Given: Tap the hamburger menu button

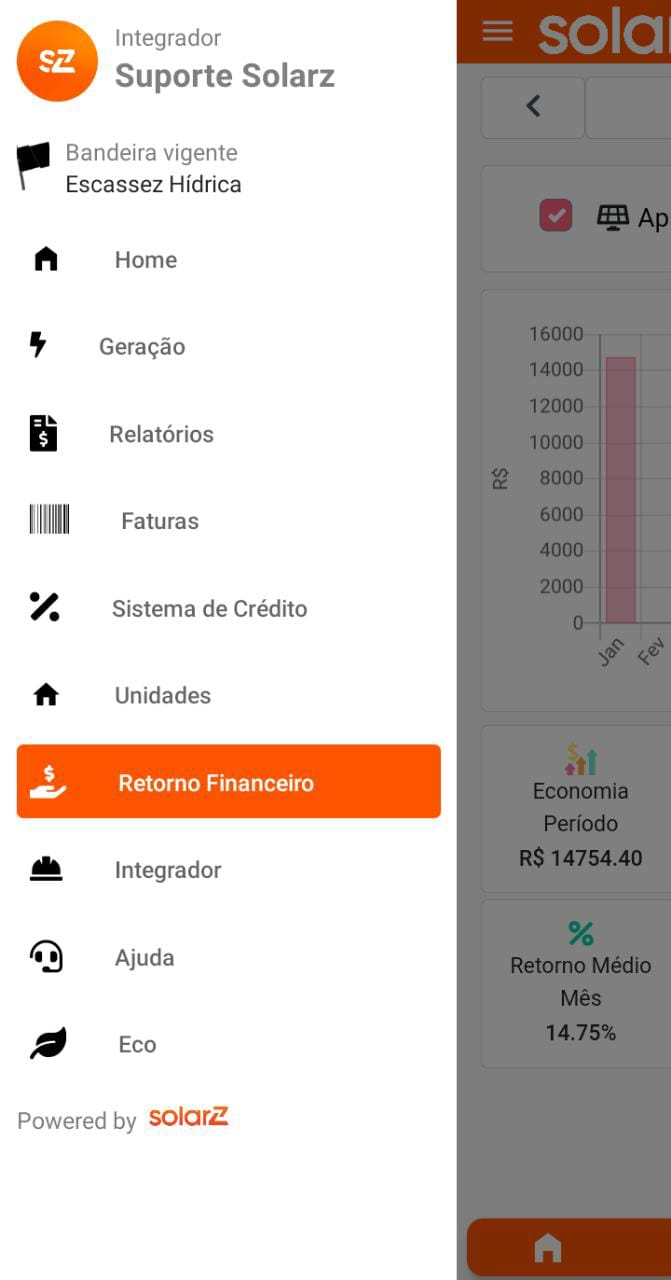Looking at the screenshot, I should (497, 31).
